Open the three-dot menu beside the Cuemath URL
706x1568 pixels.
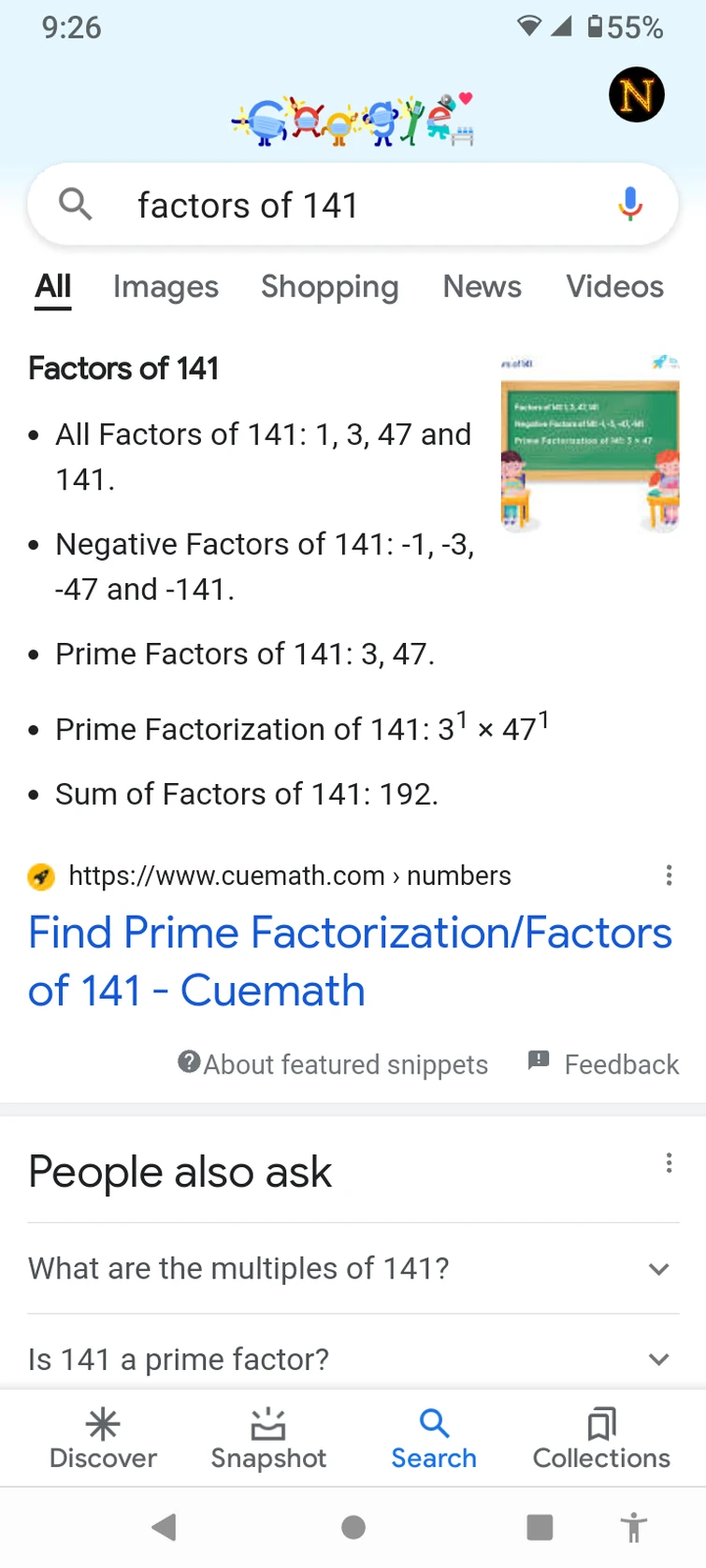click(670, 876)
